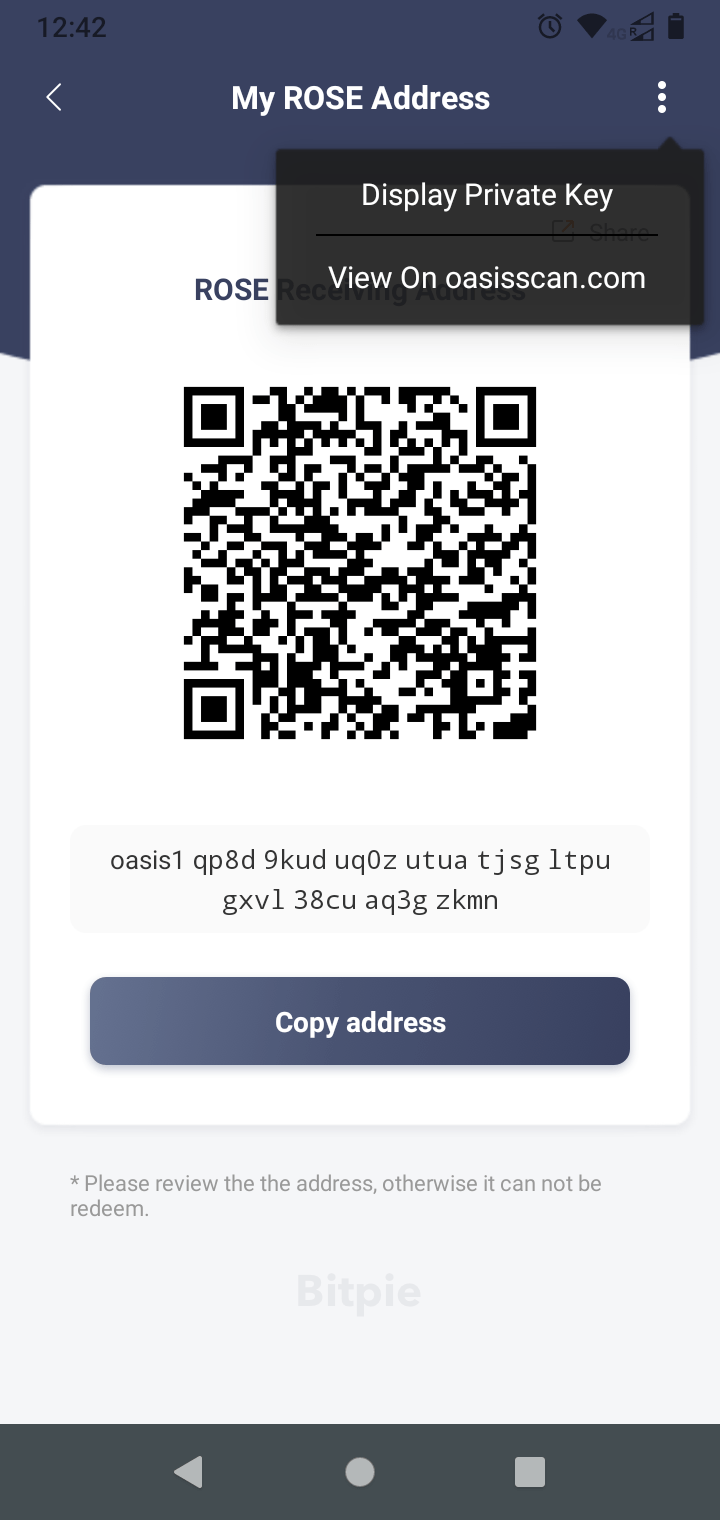The image size is (720, 1520).
Task: Tap the My ROSE Address title
Action: coord(360,97)
